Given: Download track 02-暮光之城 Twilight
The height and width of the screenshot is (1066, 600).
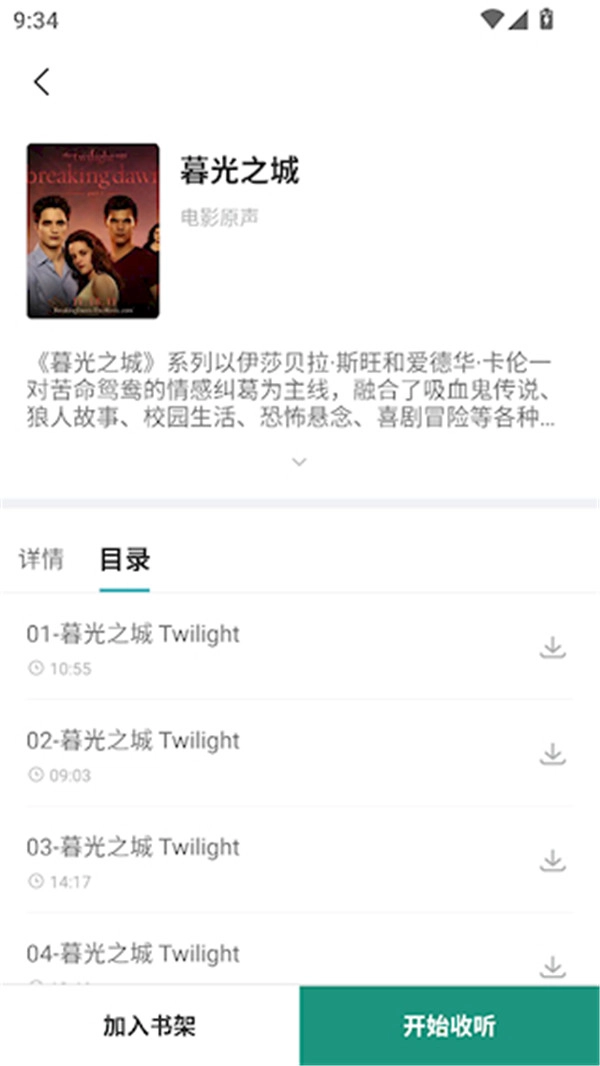Looking at the screenshot, I should [x=552, y=754].
